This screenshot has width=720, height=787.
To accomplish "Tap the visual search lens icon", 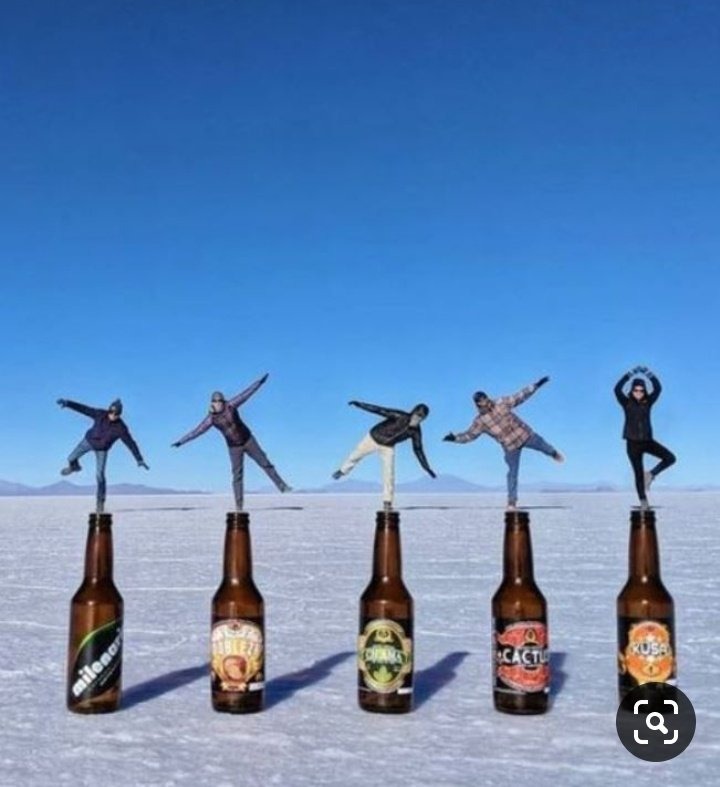I will point(655,722).
